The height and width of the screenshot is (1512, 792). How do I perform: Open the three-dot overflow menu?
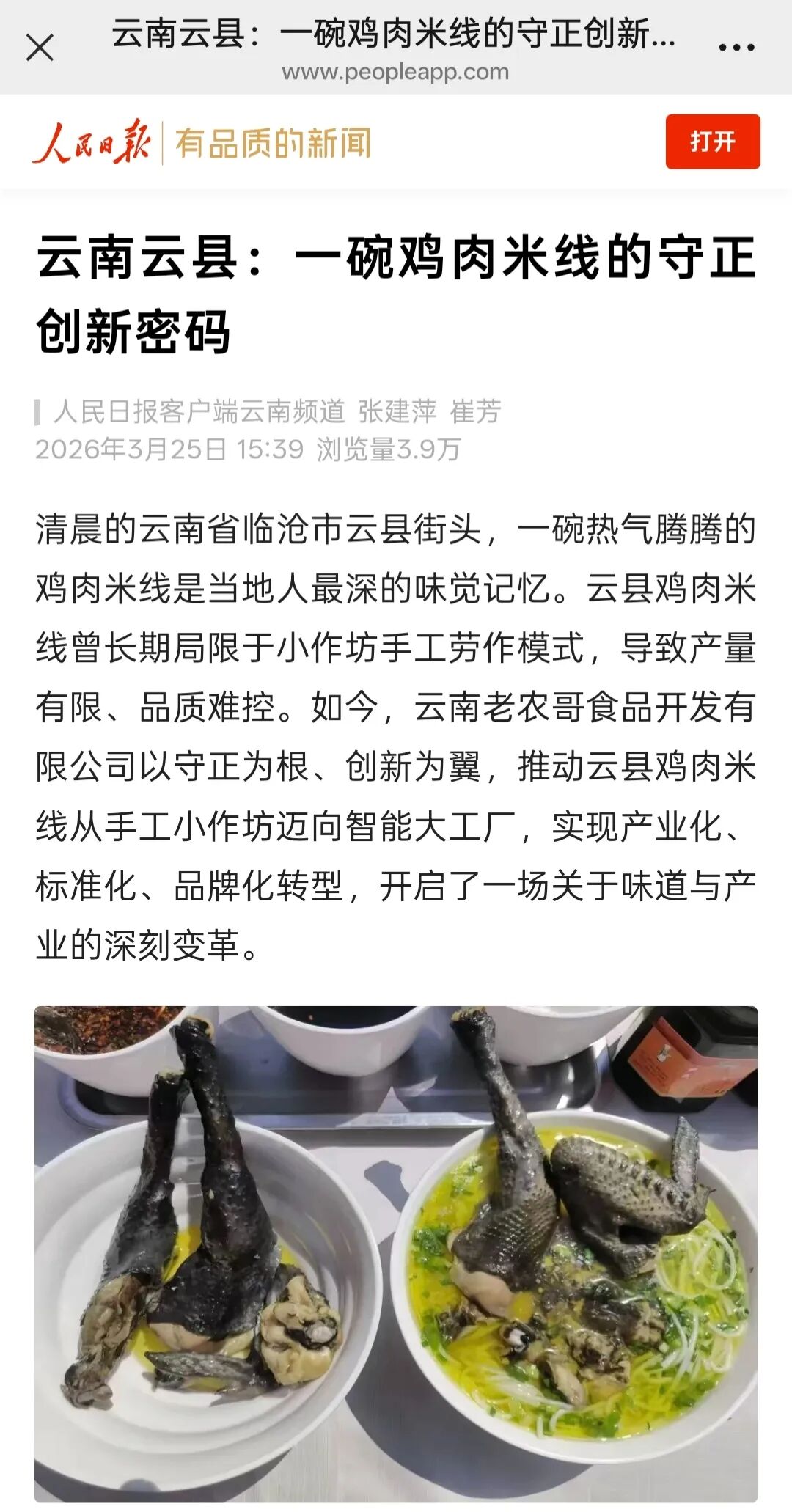736,48
